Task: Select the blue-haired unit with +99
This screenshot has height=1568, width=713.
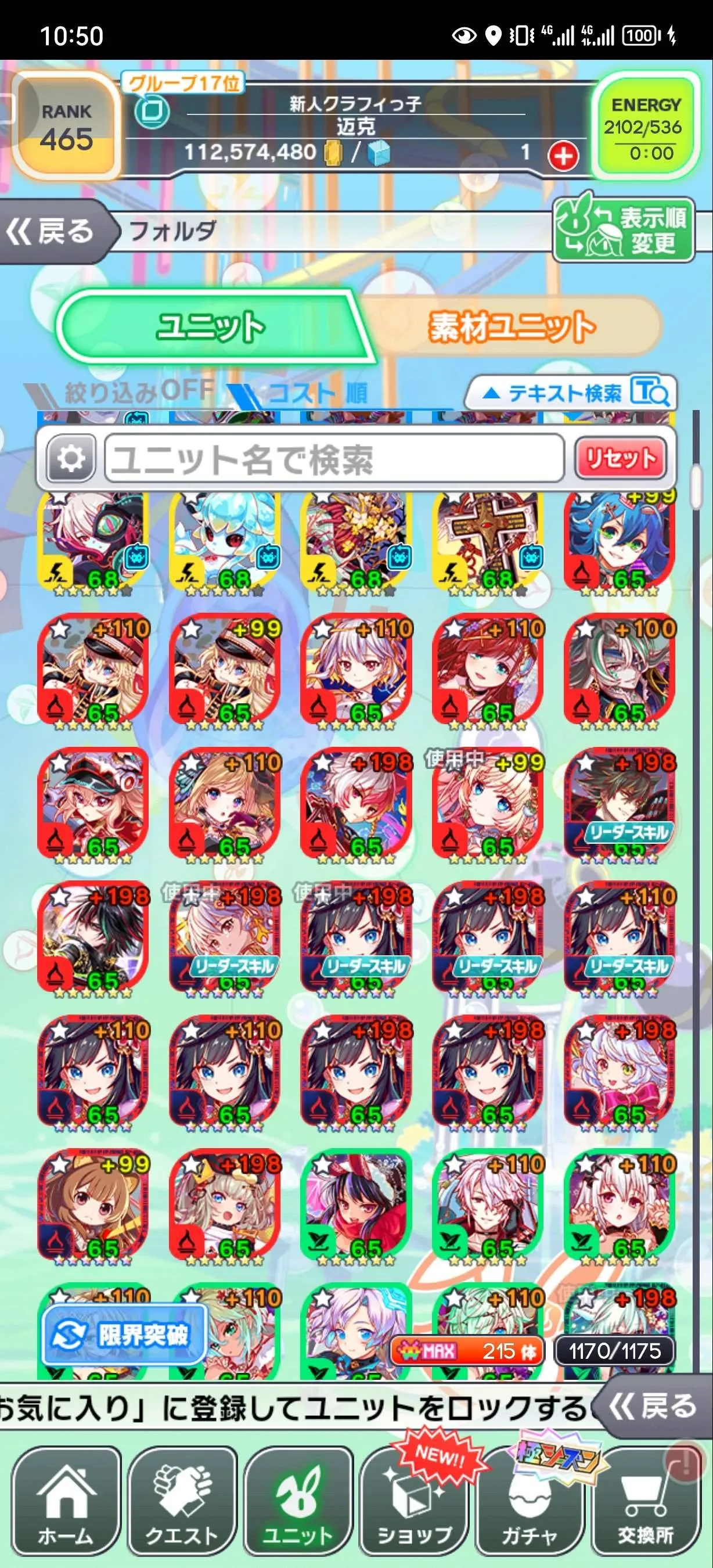Action: [620, 545]
